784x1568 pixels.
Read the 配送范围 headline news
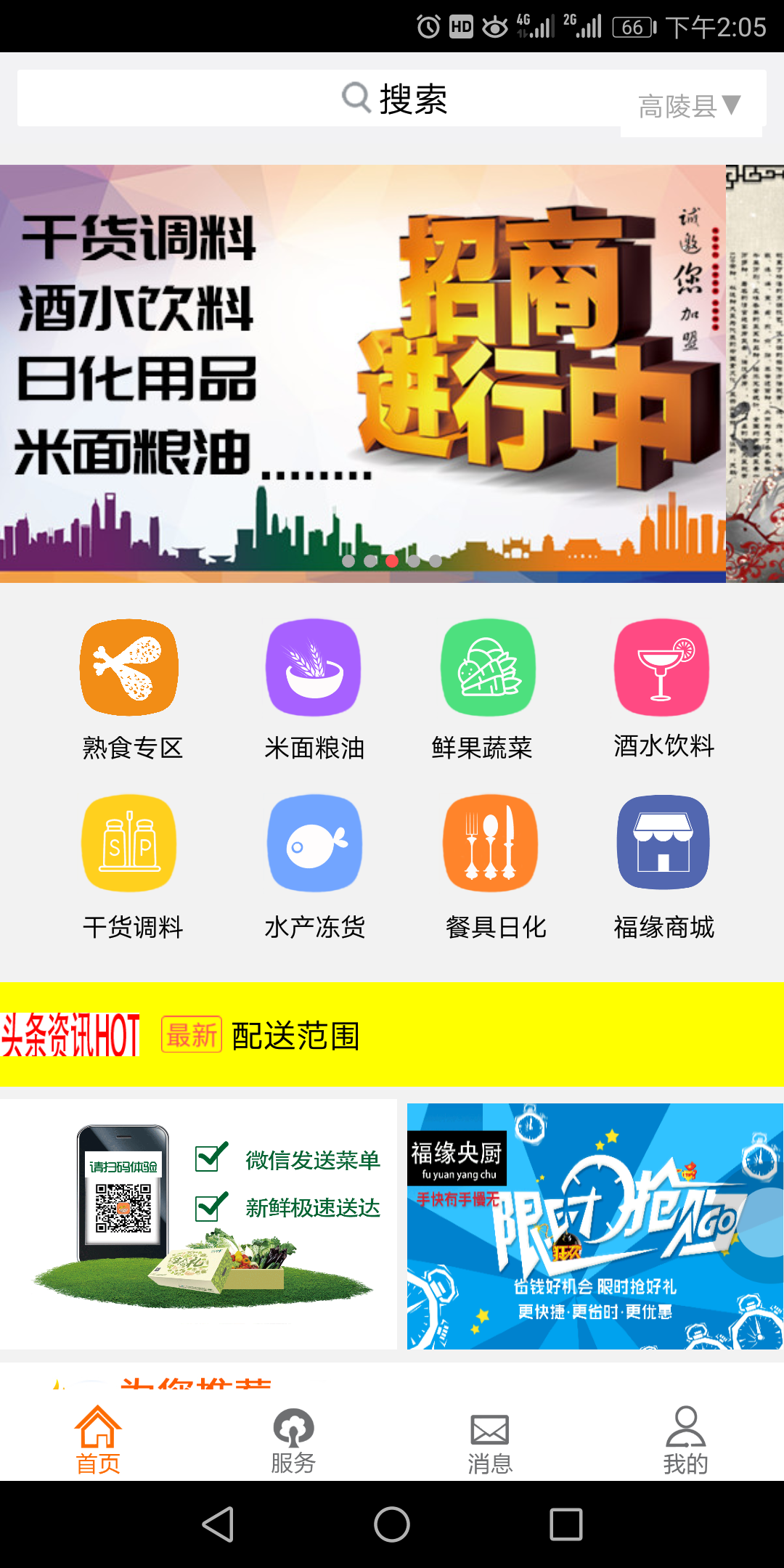pos(296,1036)
